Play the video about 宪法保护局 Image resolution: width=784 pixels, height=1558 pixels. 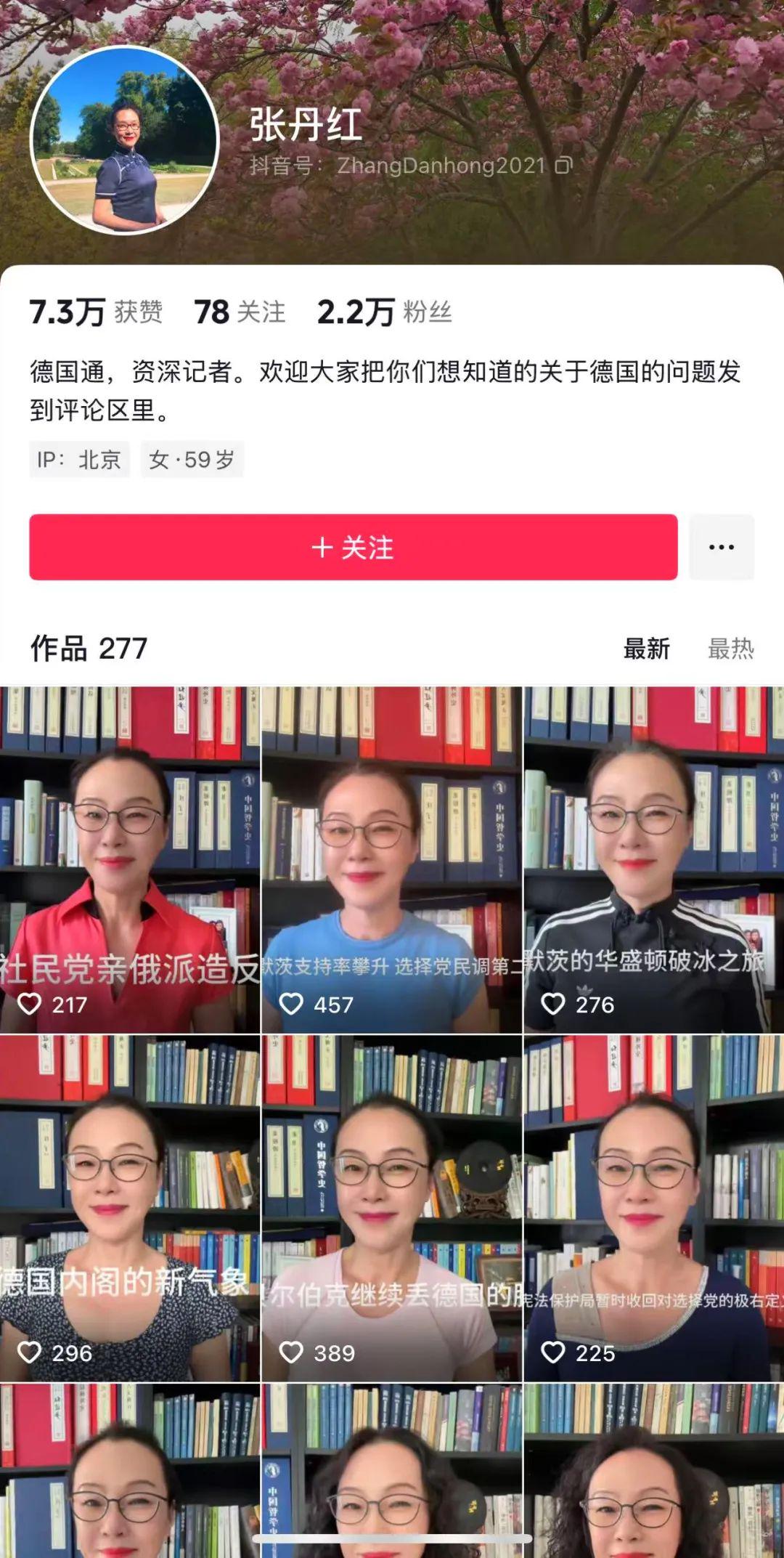(653, 1209)
